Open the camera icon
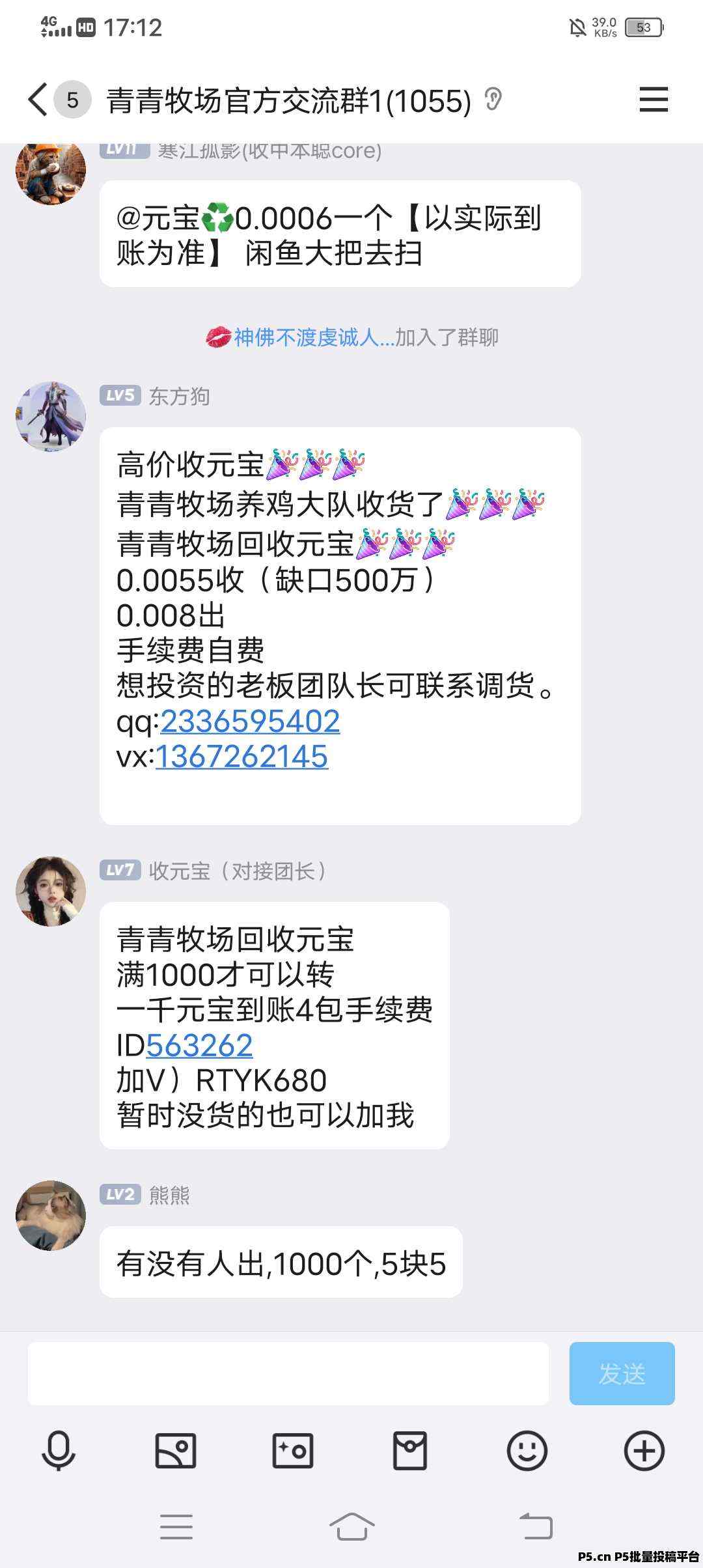The image size is (703, 1568). pyautogui.click(x=293, y=1451)
